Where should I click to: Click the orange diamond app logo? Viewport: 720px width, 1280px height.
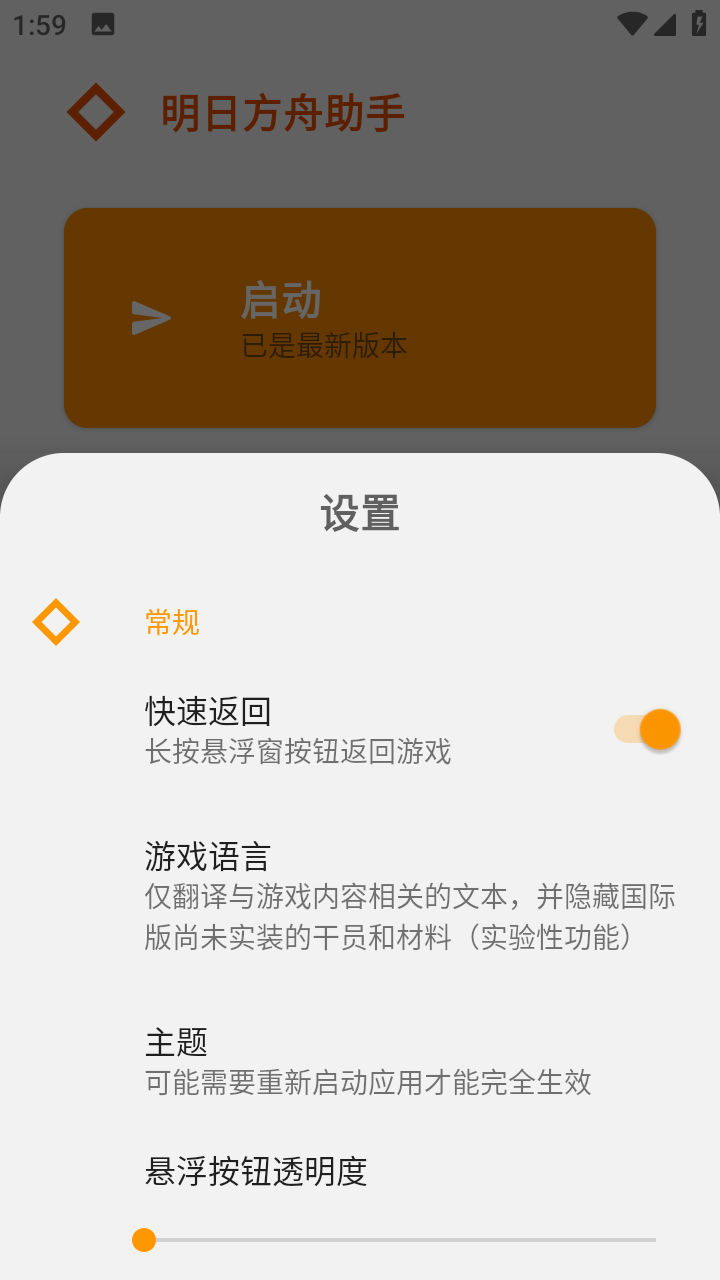(x=96, y=112)
